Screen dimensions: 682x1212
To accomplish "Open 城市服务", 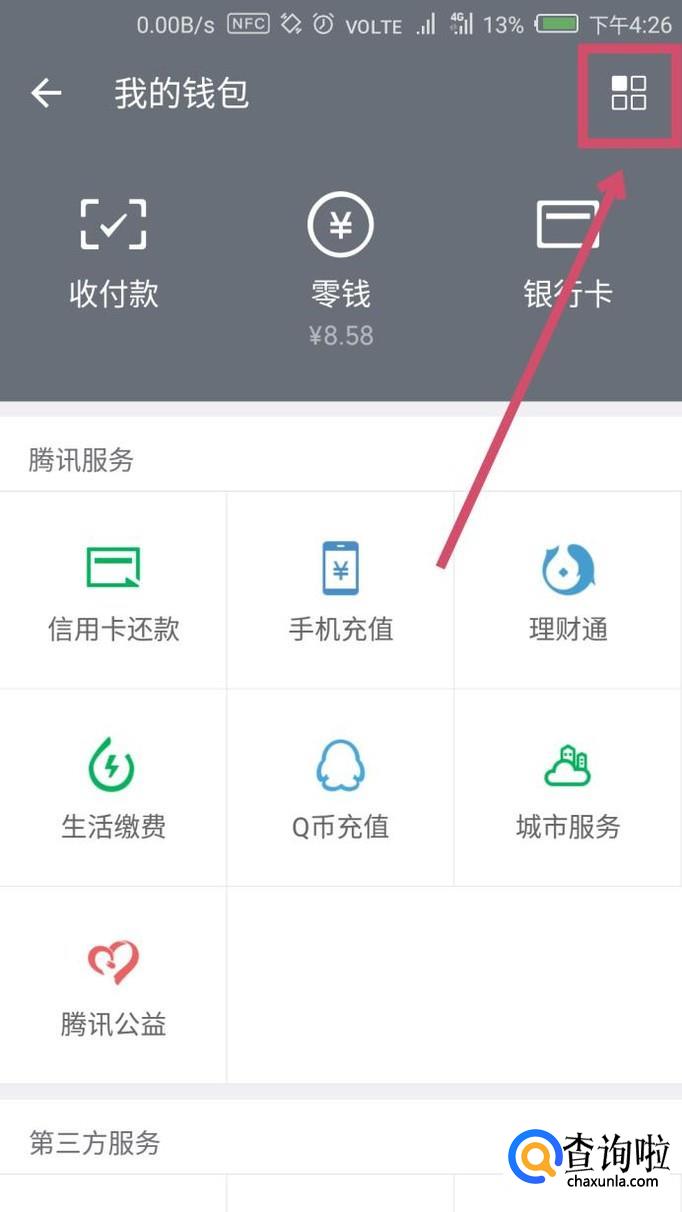I will 568,787.
